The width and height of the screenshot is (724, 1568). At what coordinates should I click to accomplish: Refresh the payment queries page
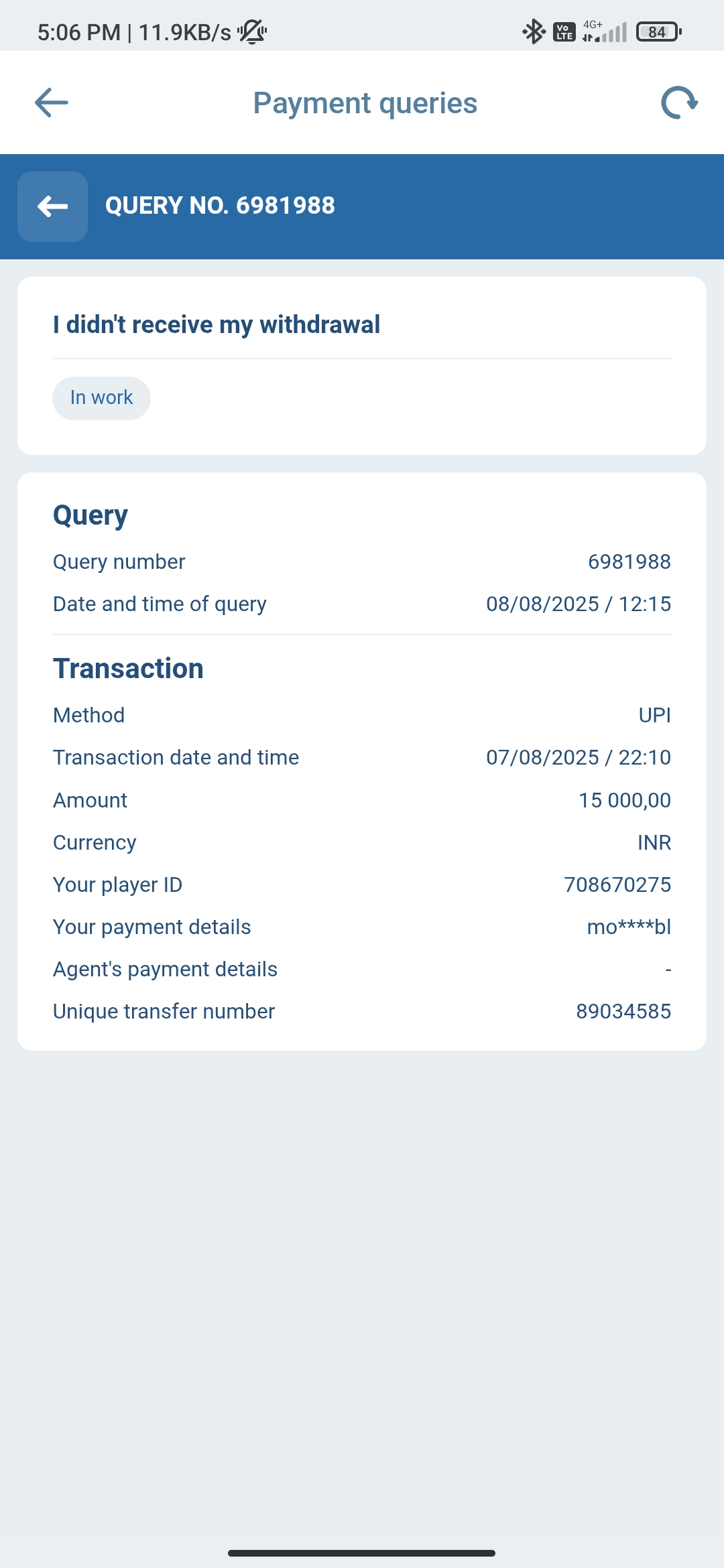click(x=679, y=103)
